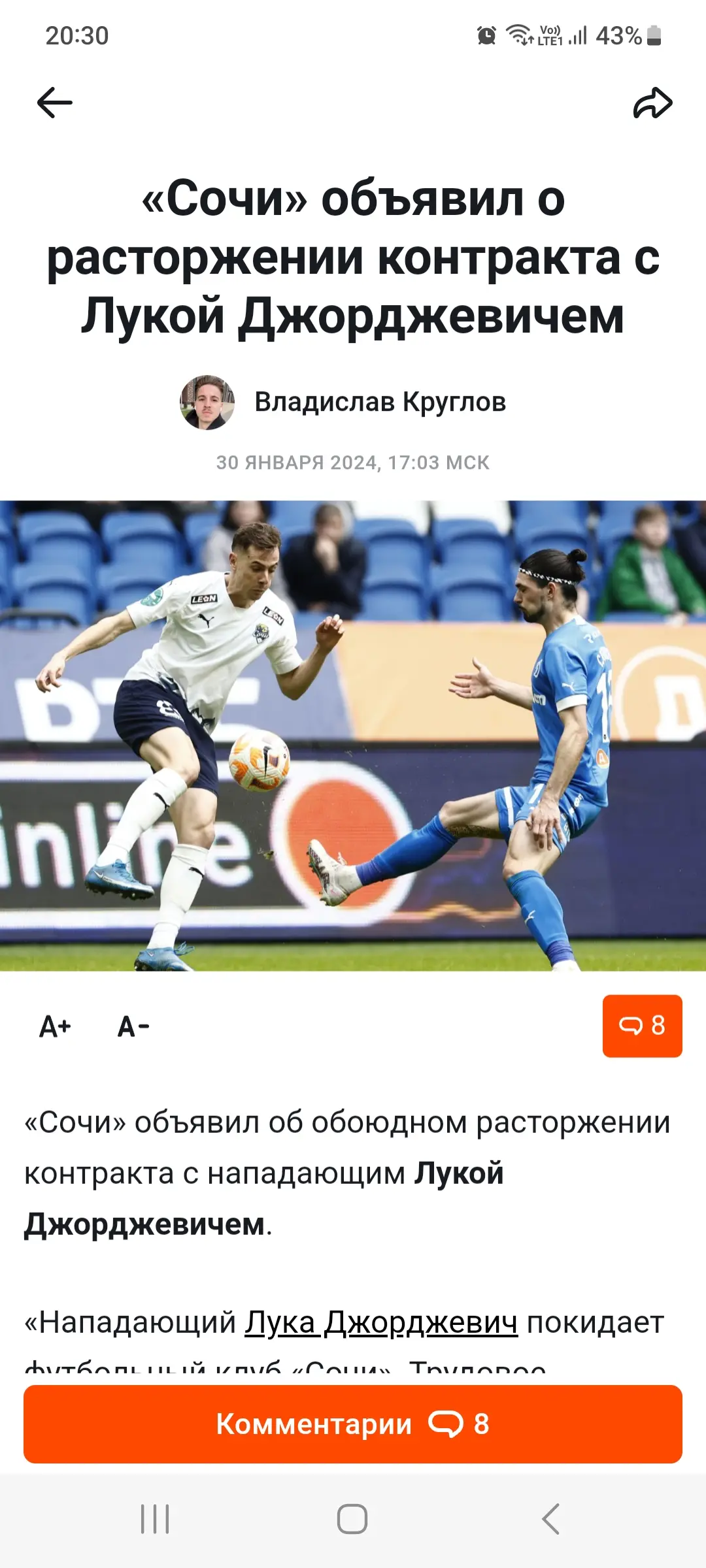Image resolution: width=706 pixels, height=1568 pixels.
Task: Open the small orange comments counter badge
Action: point(642,1026)
